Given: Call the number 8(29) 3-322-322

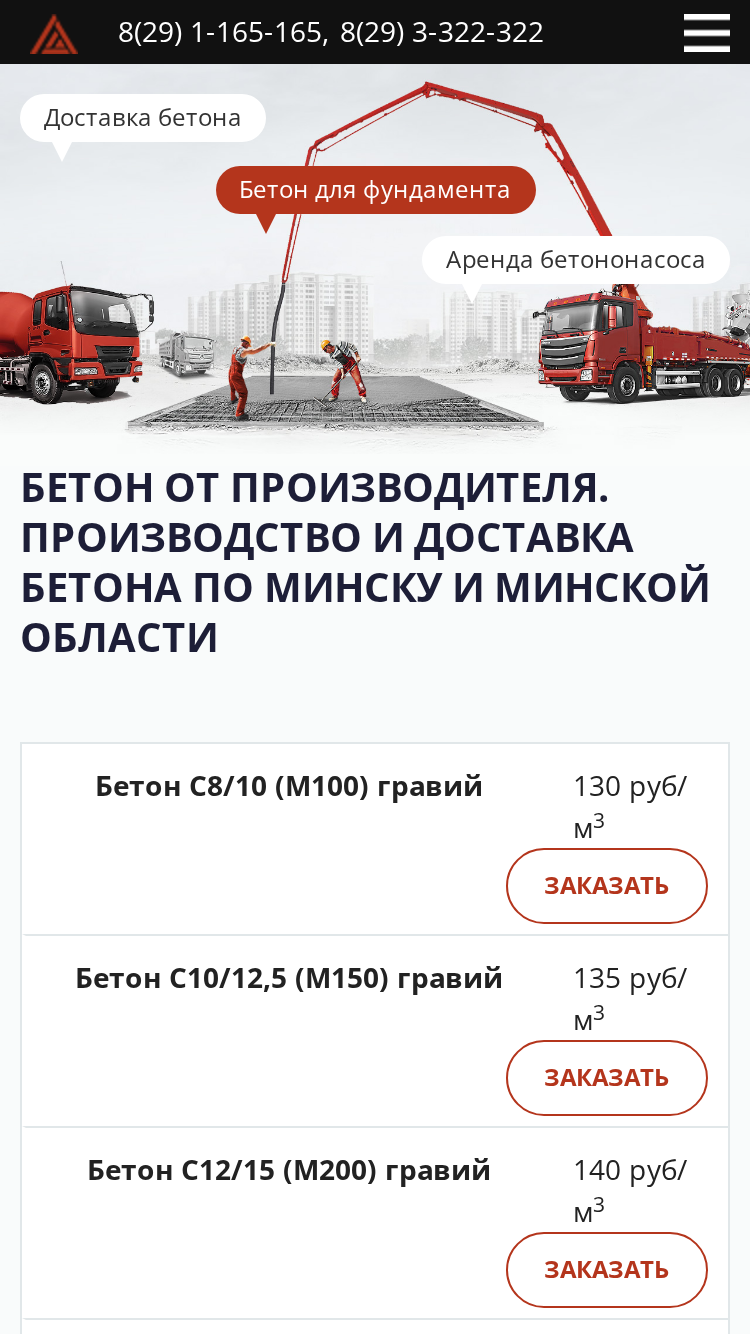Looking at the screenshot, I should [x=442, y=33].
